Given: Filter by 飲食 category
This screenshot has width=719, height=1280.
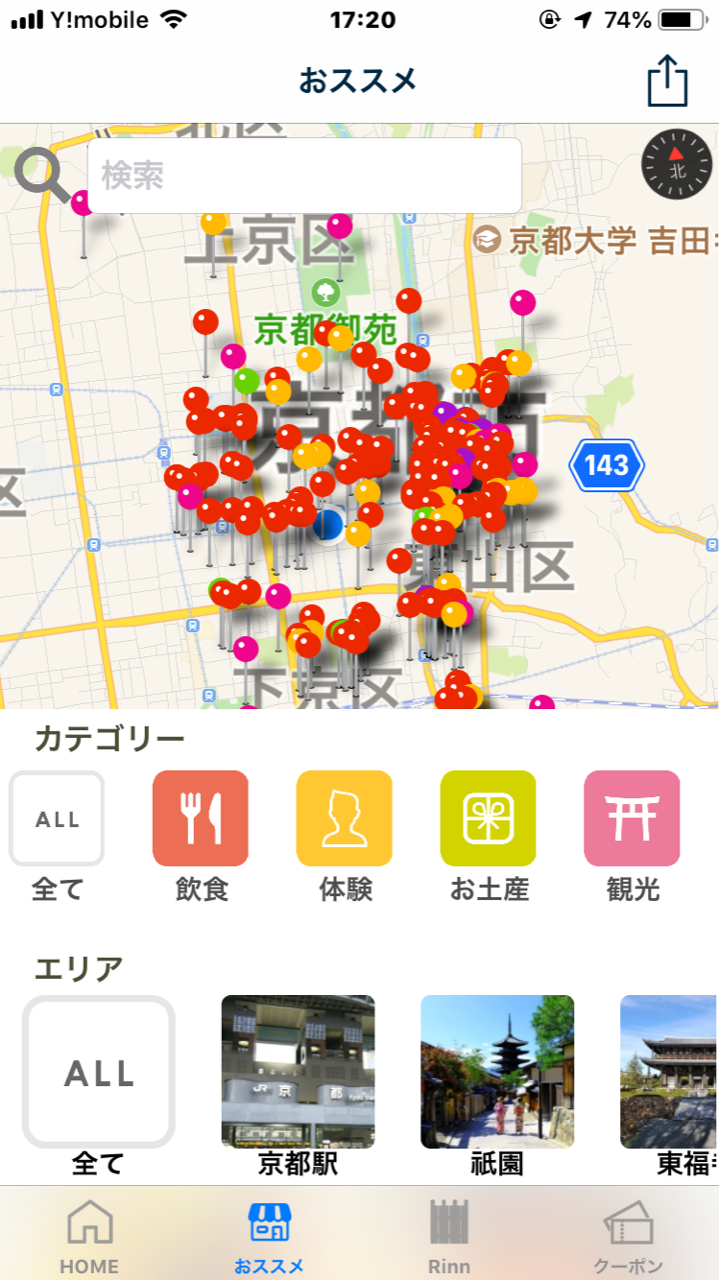Looking at the screenshot, I should [200, 819].
